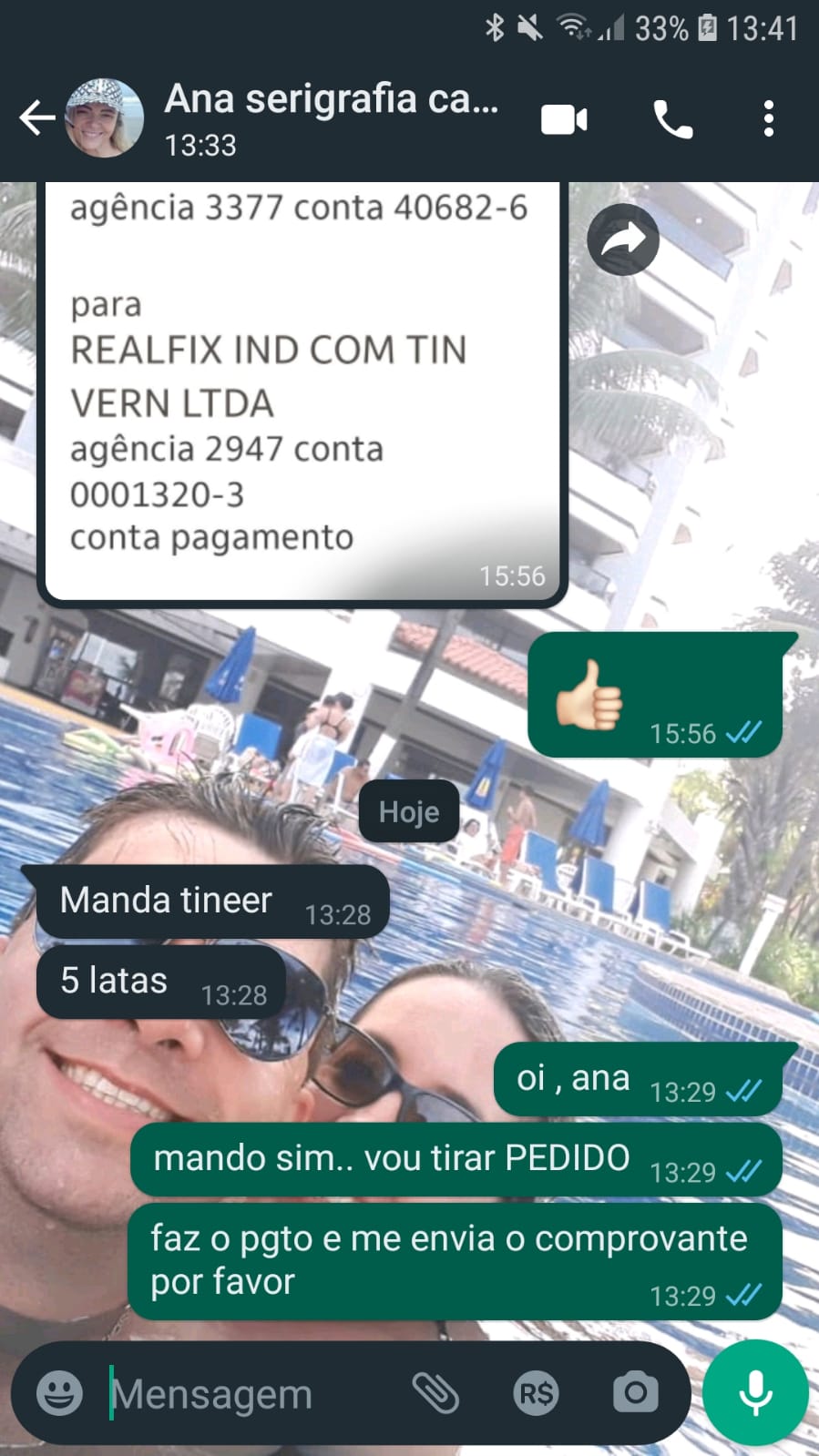Screen dimensions: 819x1456
Task: Start a voice call with Ana
Action: coord(673,119)
